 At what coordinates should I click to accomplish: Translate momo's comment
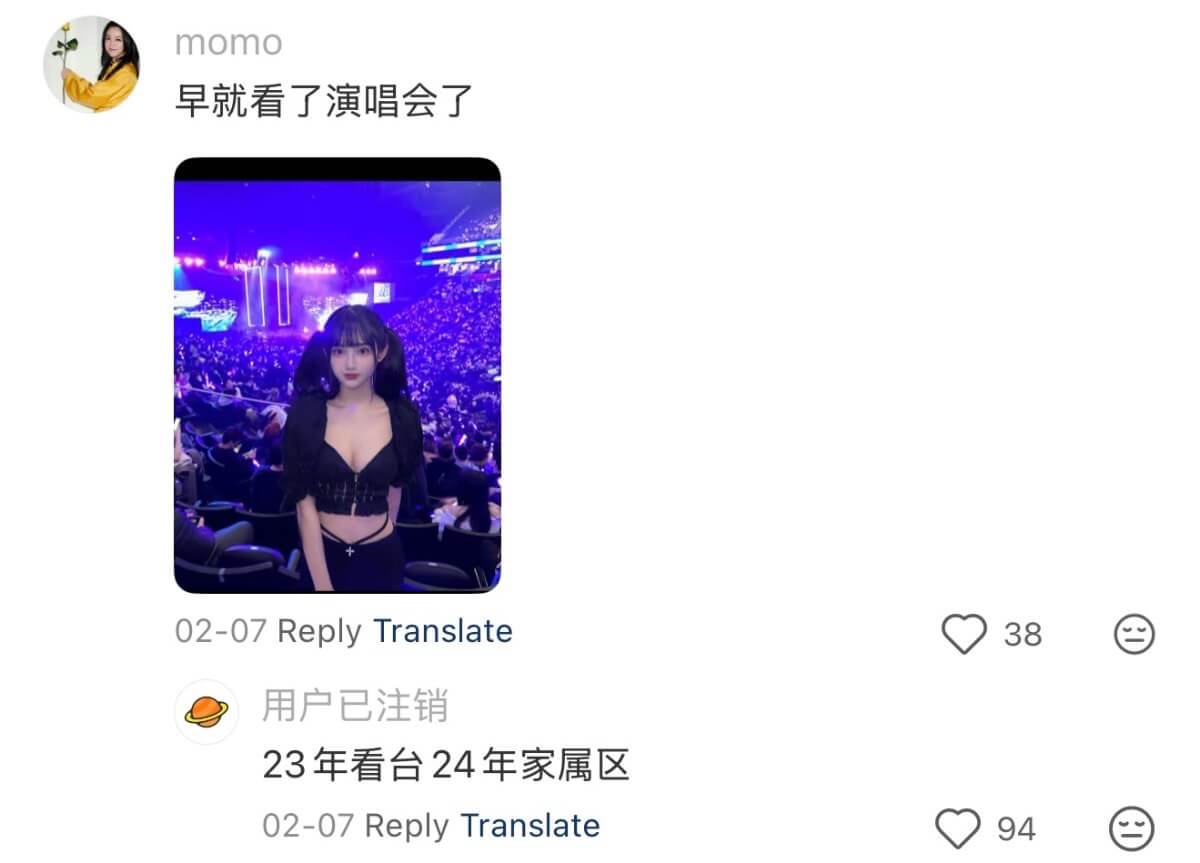(442, 632)
